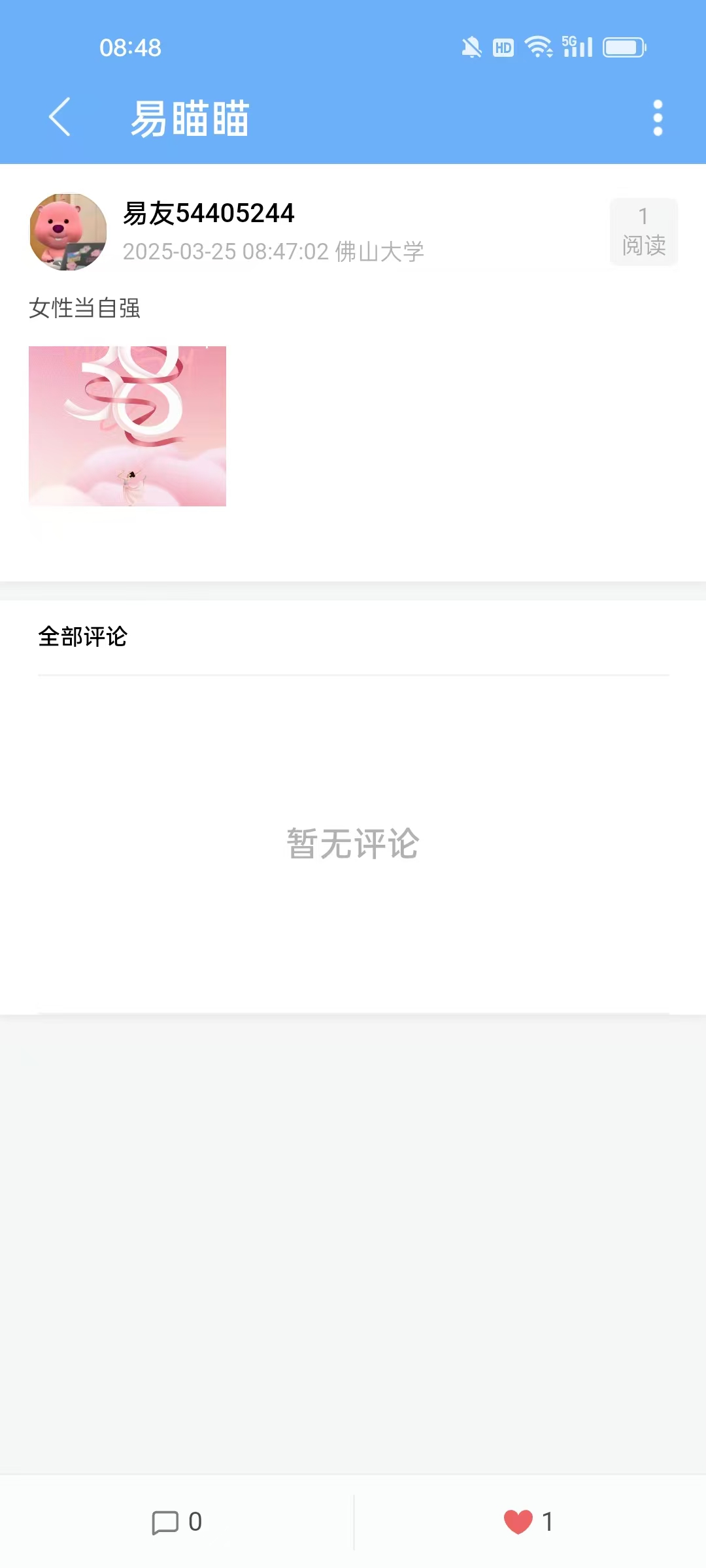The image size is (706, 1568).
Task: Tap the comment icon to add a comment
Action: (165, 1522)
